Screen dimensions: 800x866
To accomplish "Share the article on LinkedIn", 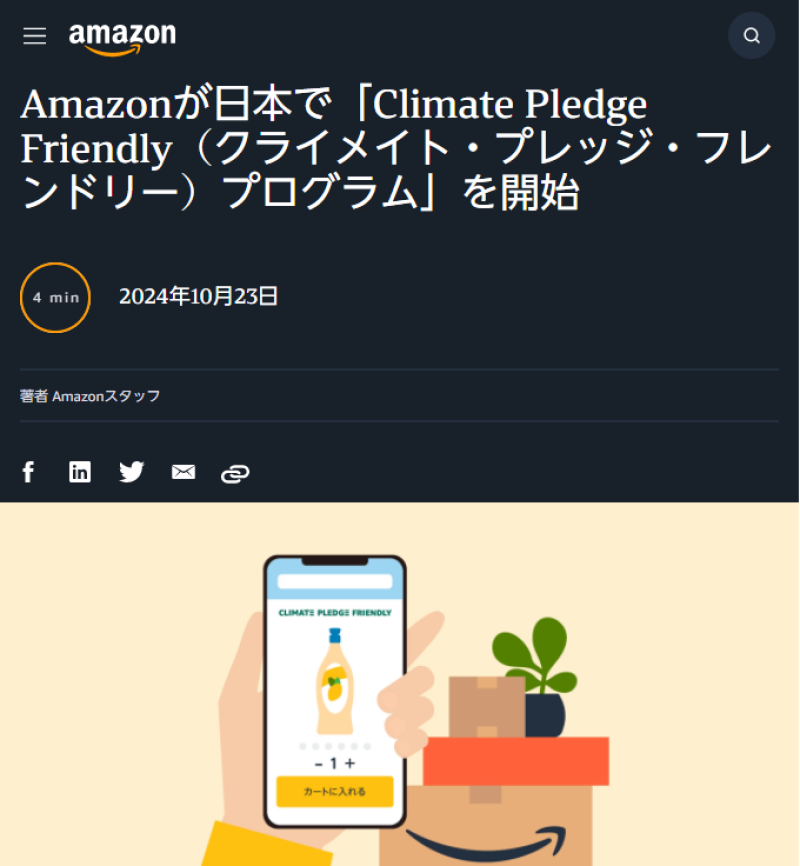I will [x=80, y=472].
